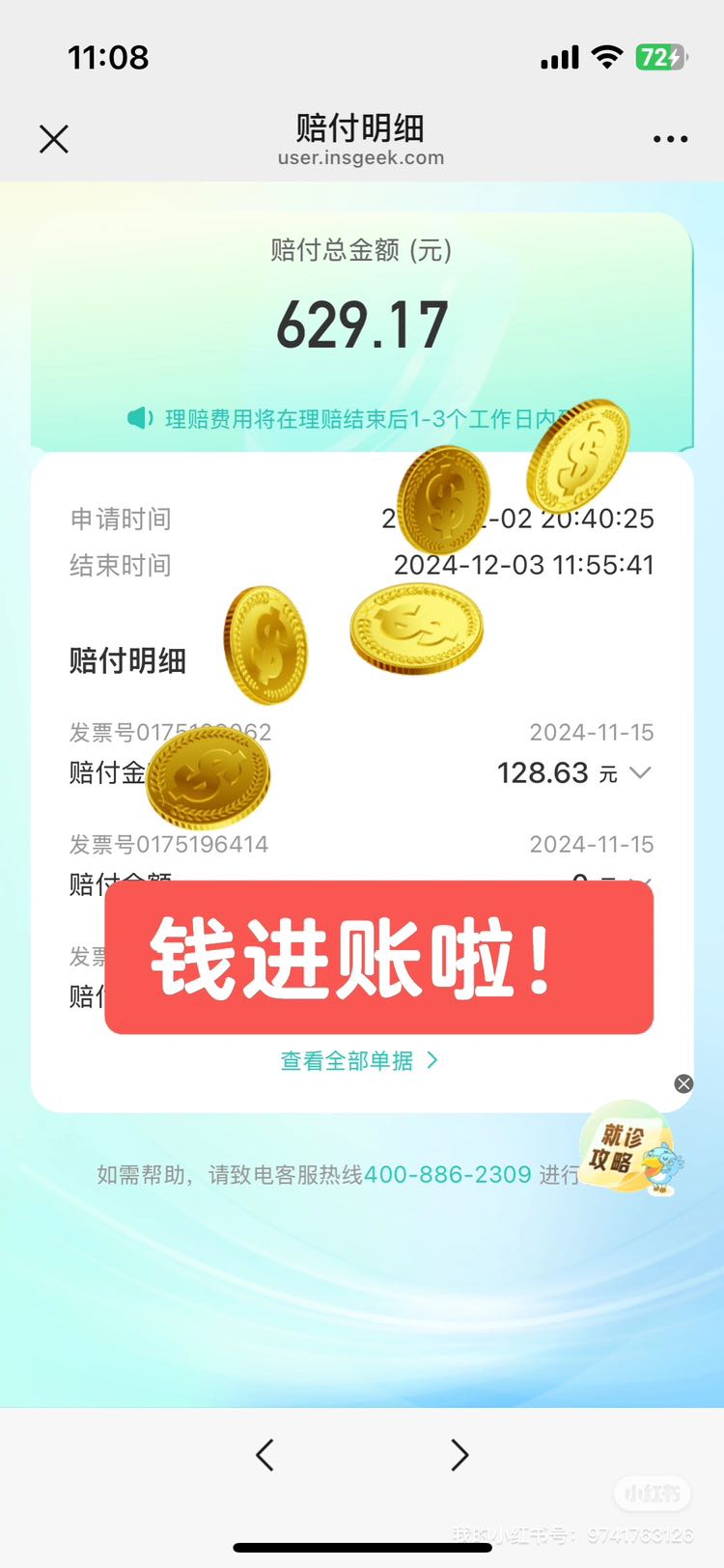Open 查看全部单据 link
This screenshot has width=724, height=1568.
click(359, 1060)
